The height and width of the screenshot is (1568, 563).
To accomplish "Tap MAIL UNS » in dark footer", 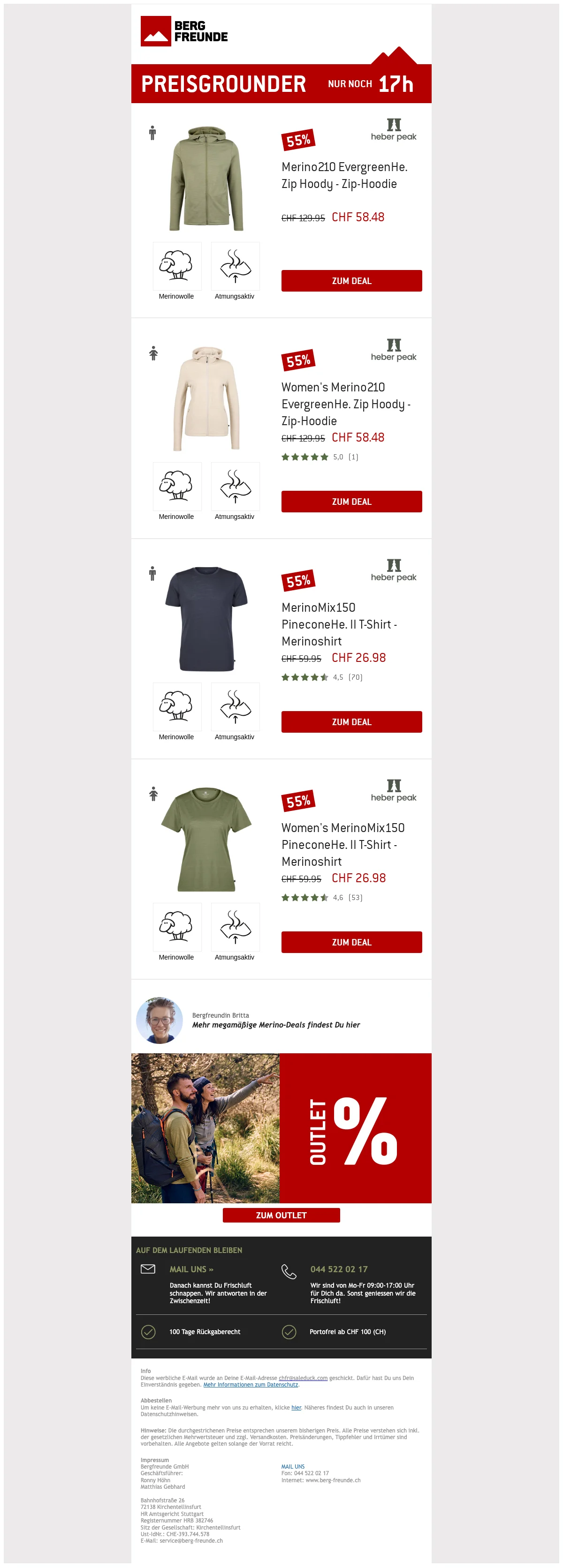I will tap(191, 1269).
